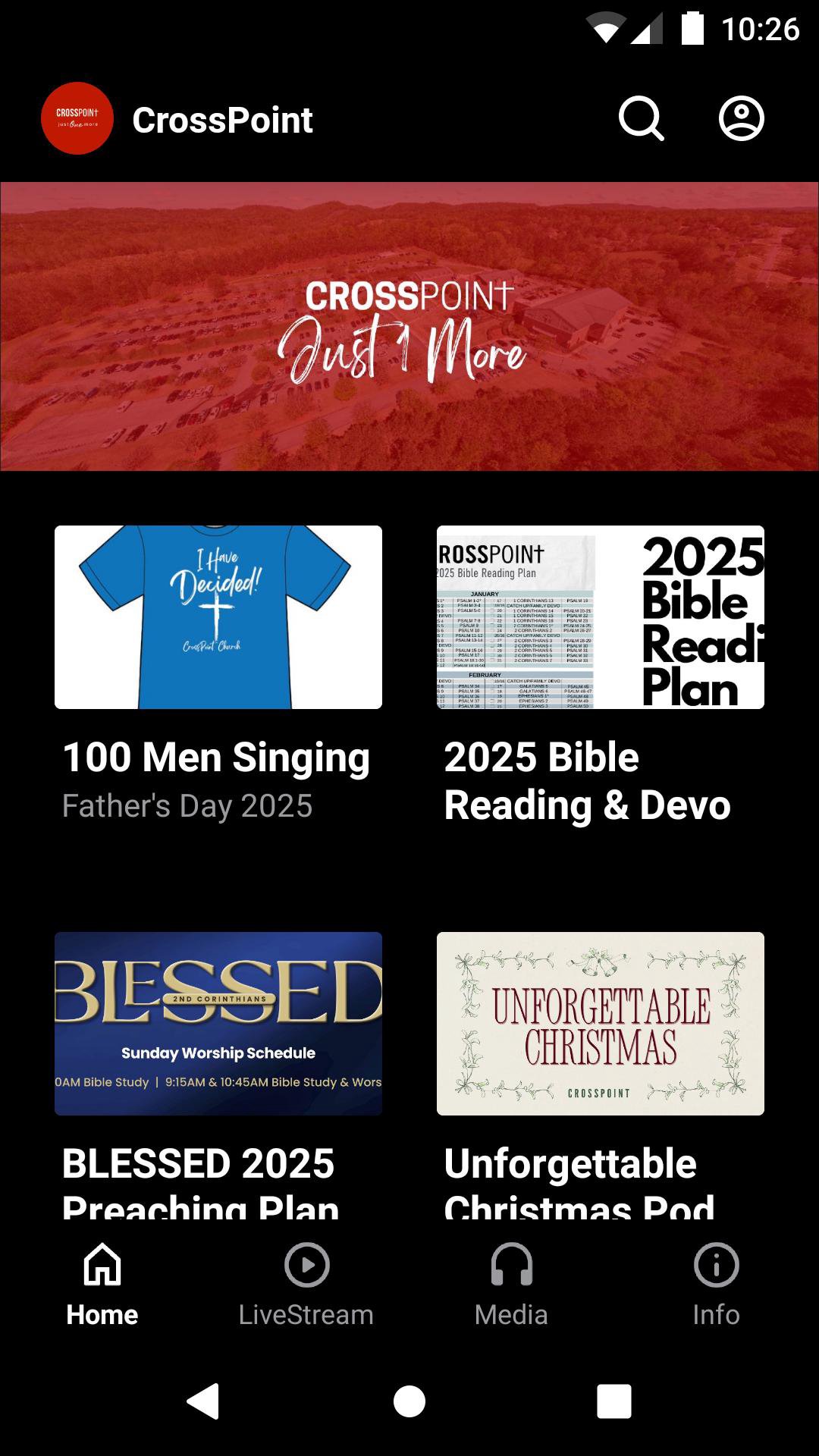Open the CrossPoint Just 1 More banner
Image resolution: width=819 pixels, height=1456 pixels.
409,326
